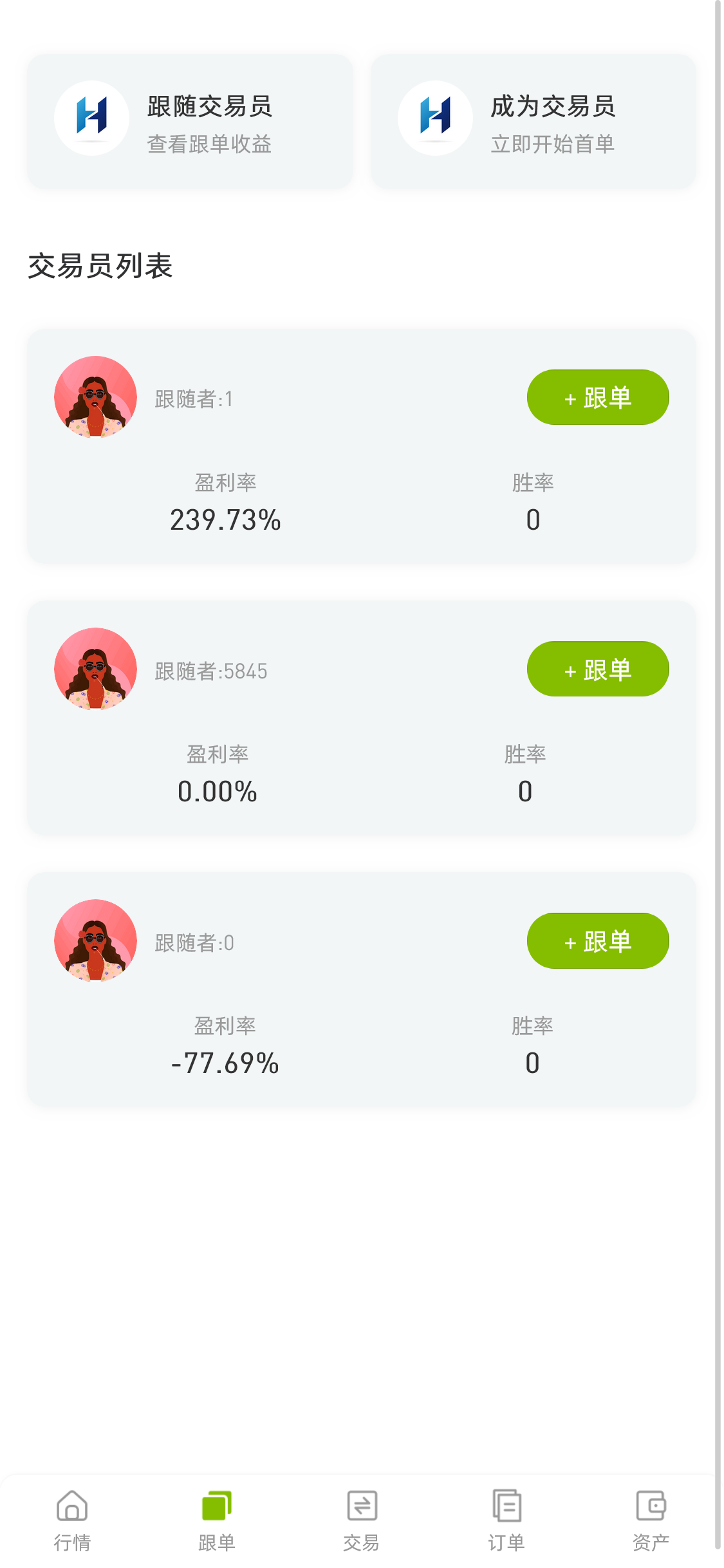Open avatar of trader with 5845 followers
Viewport: 724px width, 1568px height.
95,669
